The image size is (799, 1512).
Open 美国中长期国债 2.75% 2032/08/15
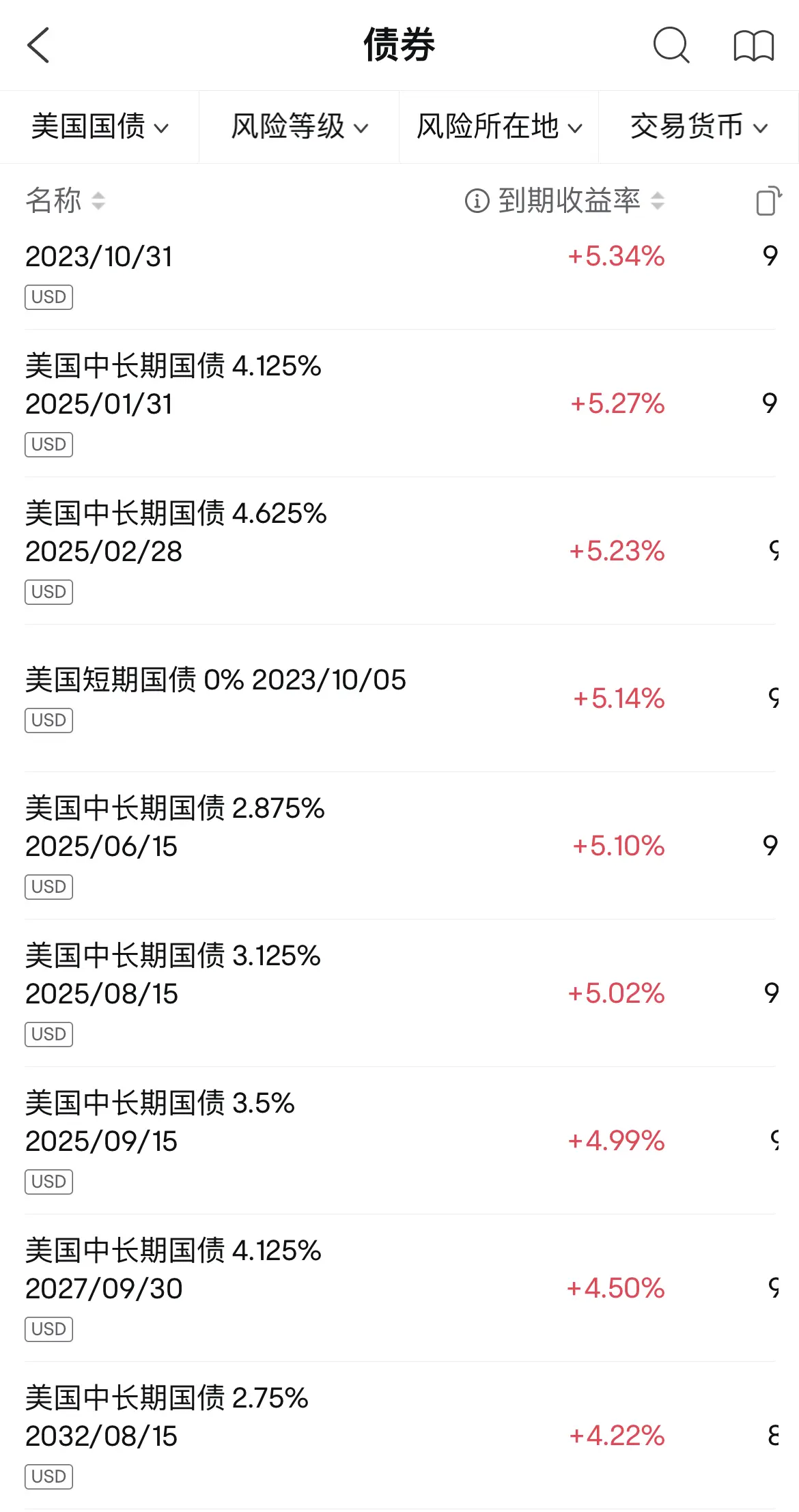(399, 1436)
